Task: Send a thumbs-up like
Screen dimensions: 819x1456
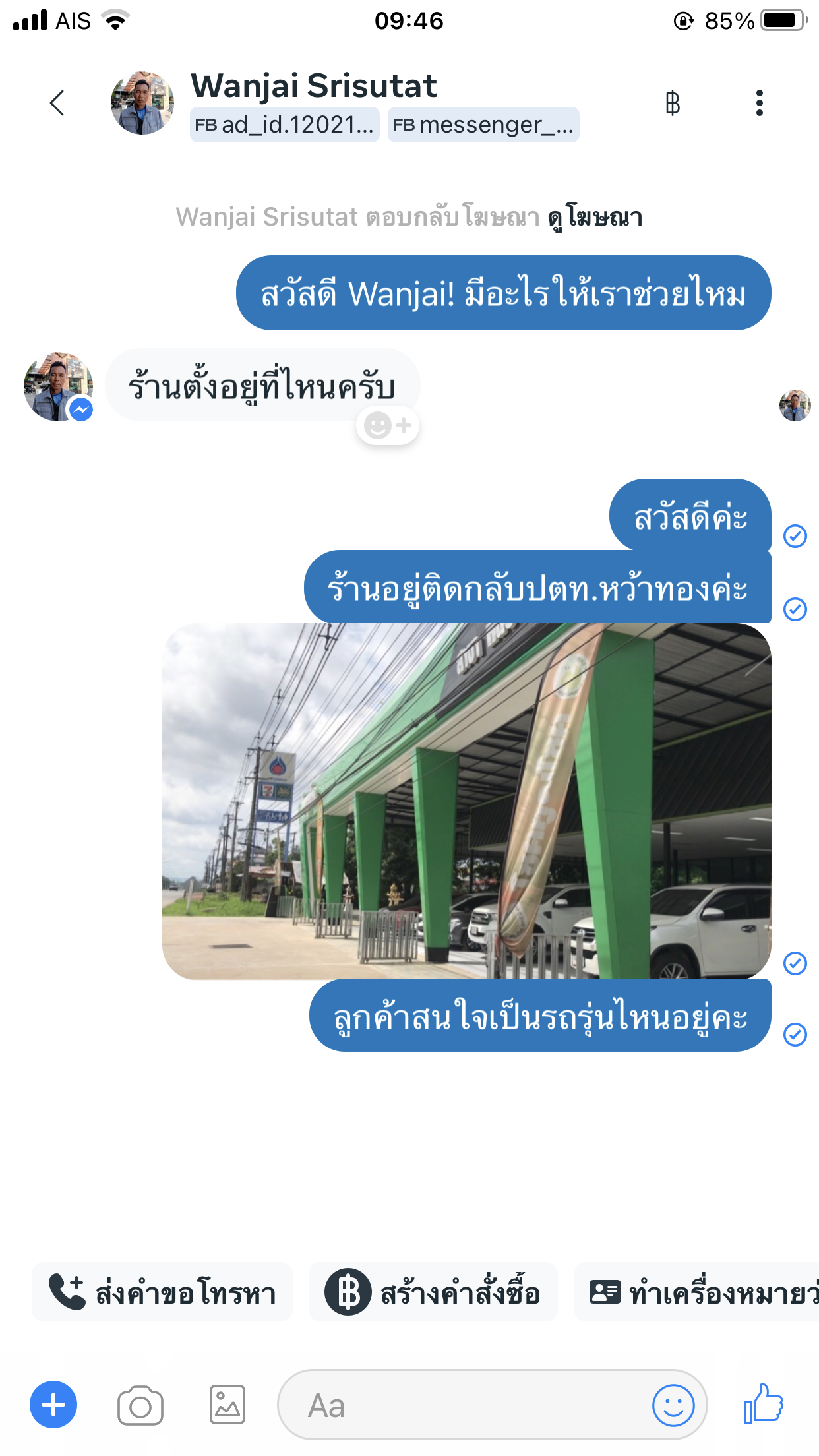Action: [x=763, y=1404]
